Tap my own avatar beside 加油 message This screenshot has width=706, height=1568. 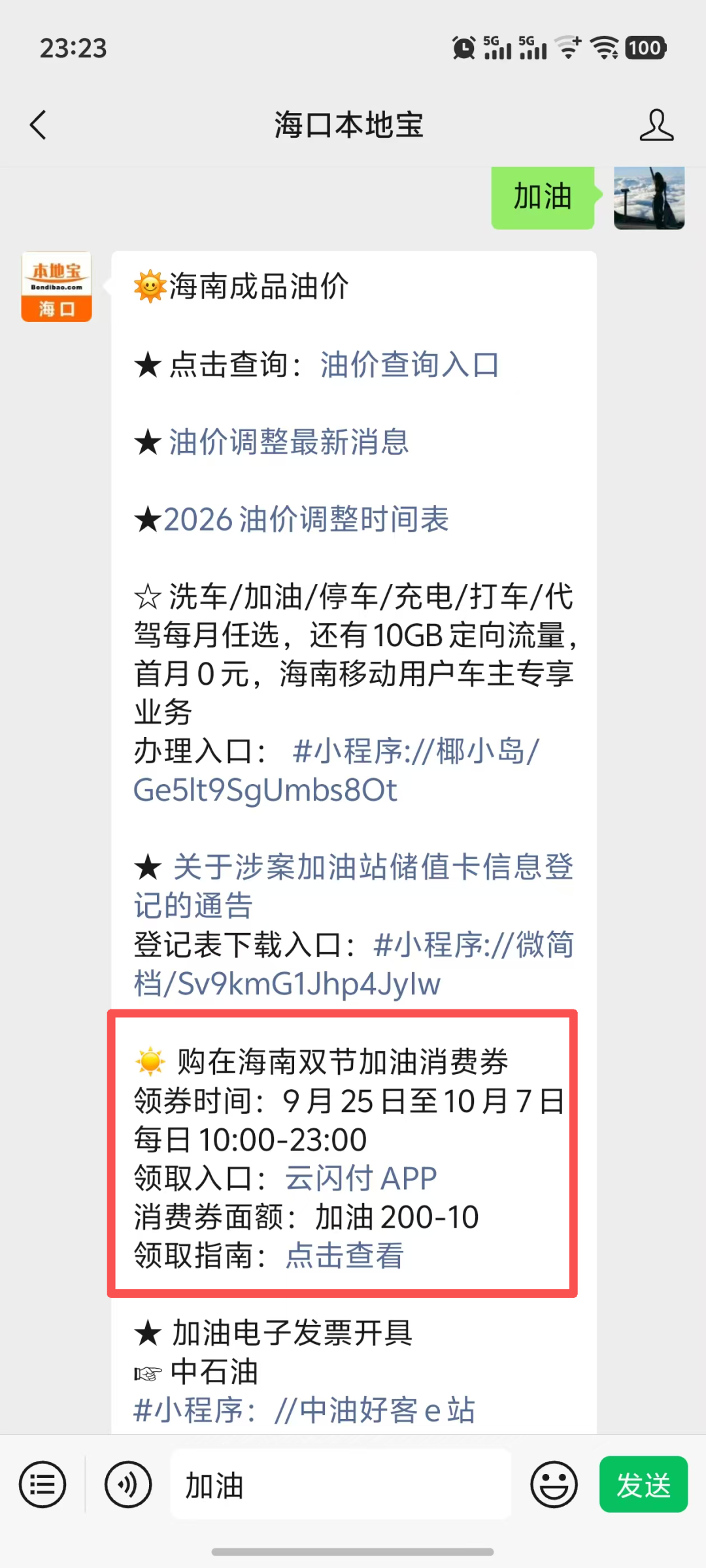point(649,198)
